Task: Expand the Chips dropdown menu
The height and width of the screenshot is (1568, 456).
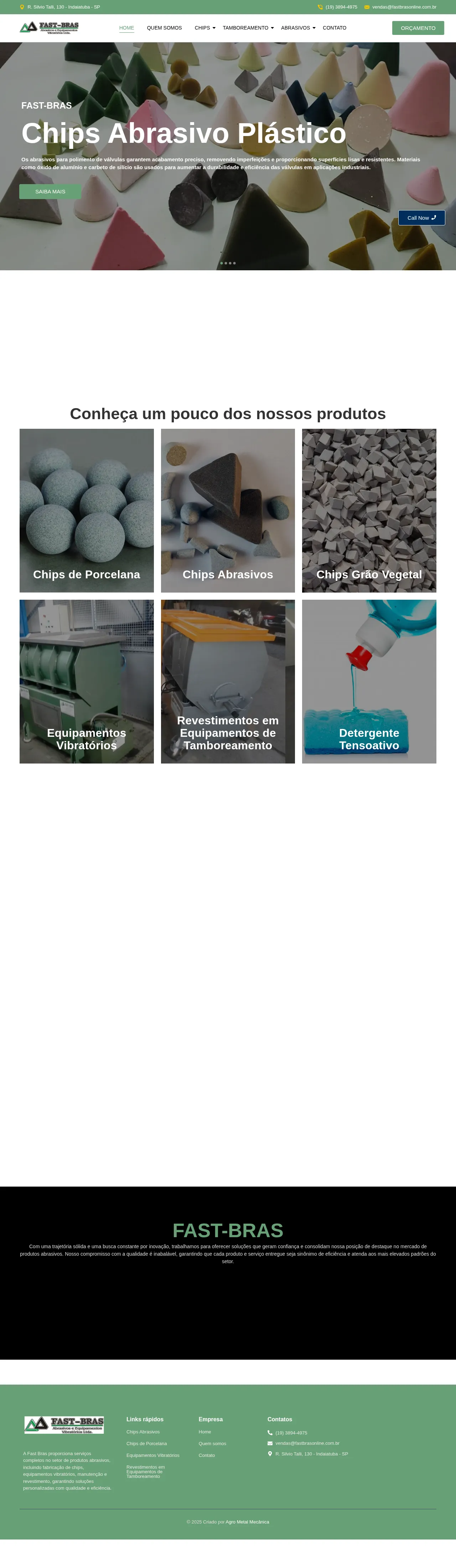Action: [204, 28]
